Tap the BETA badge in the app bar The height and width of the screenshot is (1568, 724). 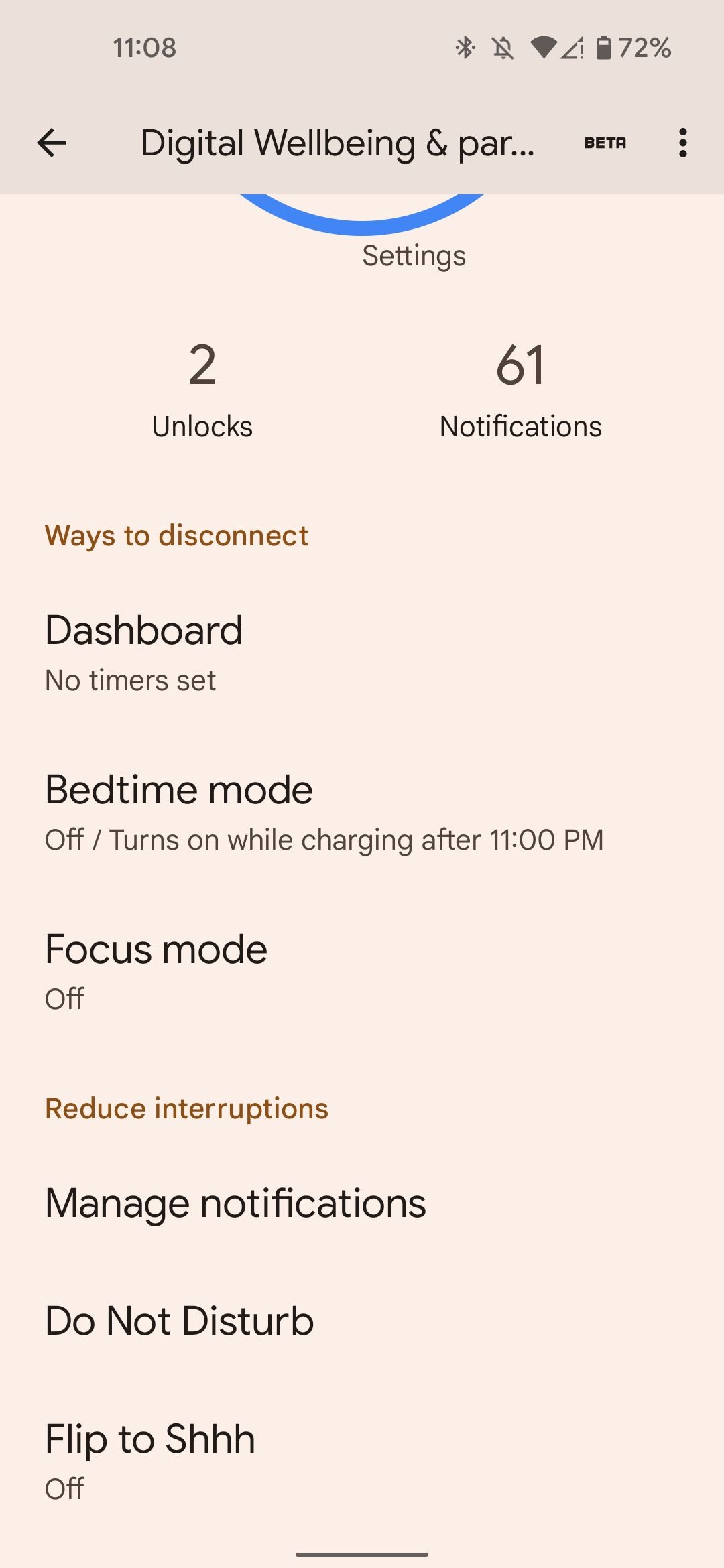(x=605, y=143)
